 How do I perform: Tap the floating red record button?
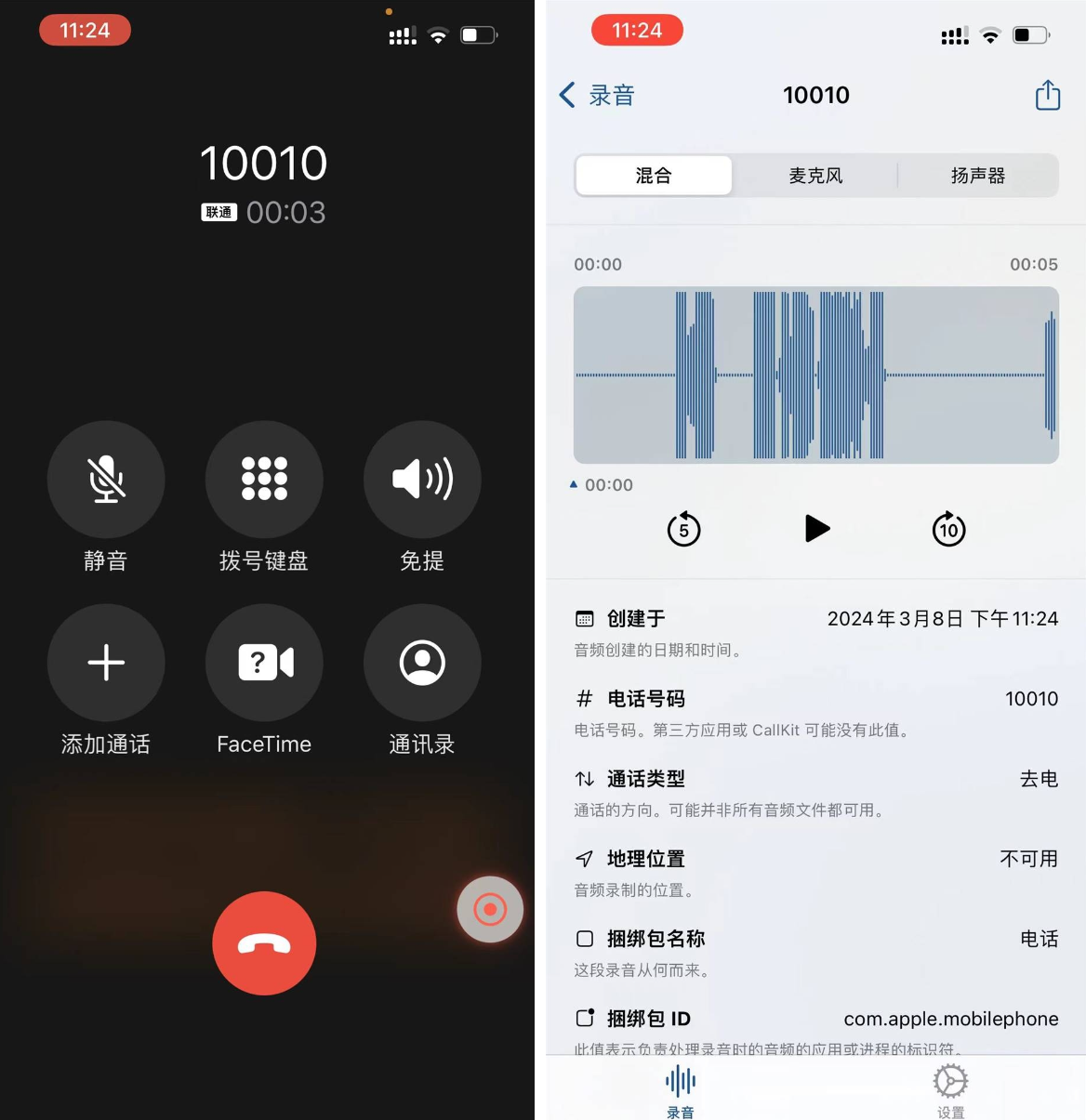(x=490, y=909)
